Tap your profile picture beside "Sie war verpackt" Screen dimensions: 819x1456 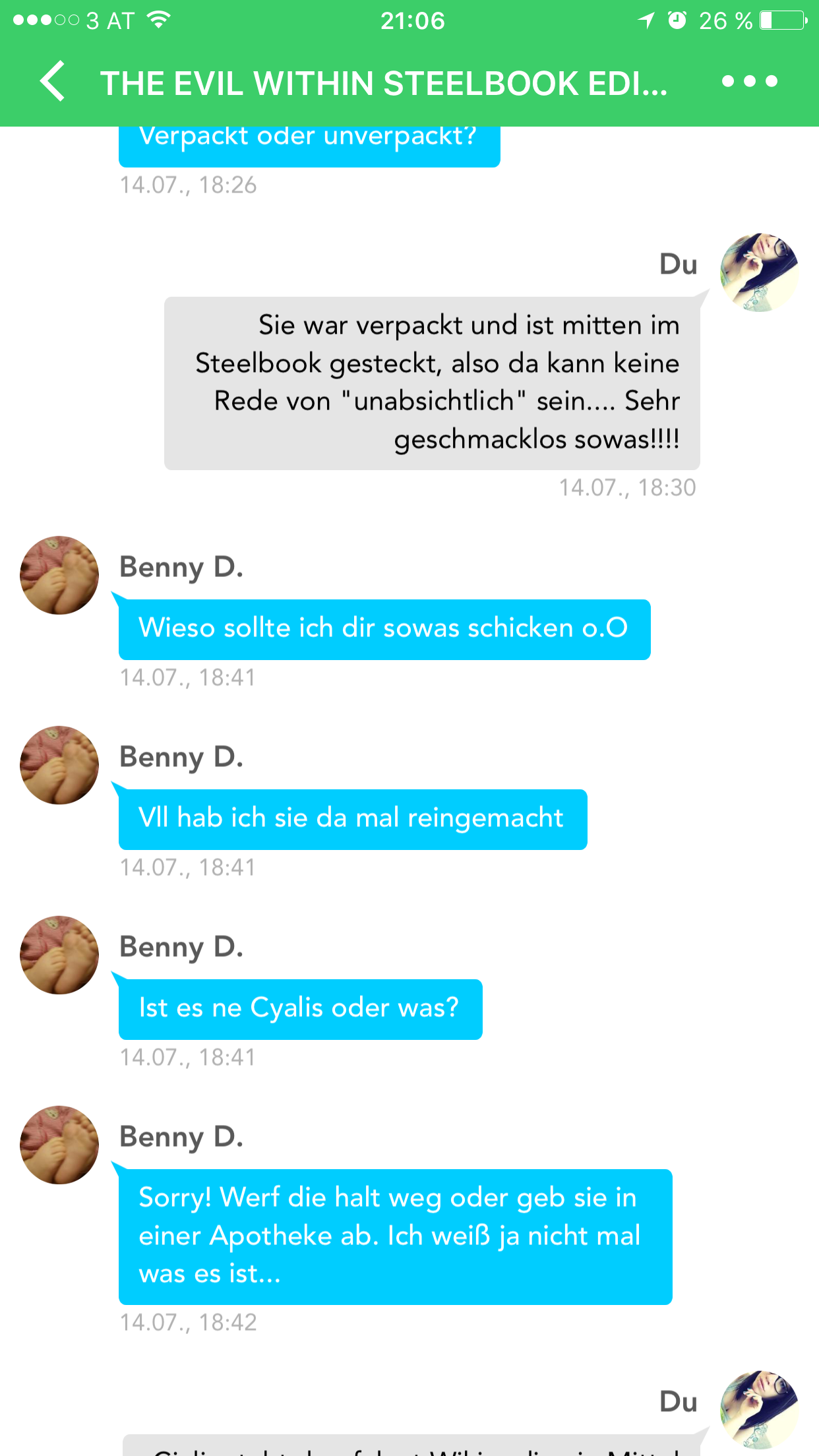[x=759, y=272]
